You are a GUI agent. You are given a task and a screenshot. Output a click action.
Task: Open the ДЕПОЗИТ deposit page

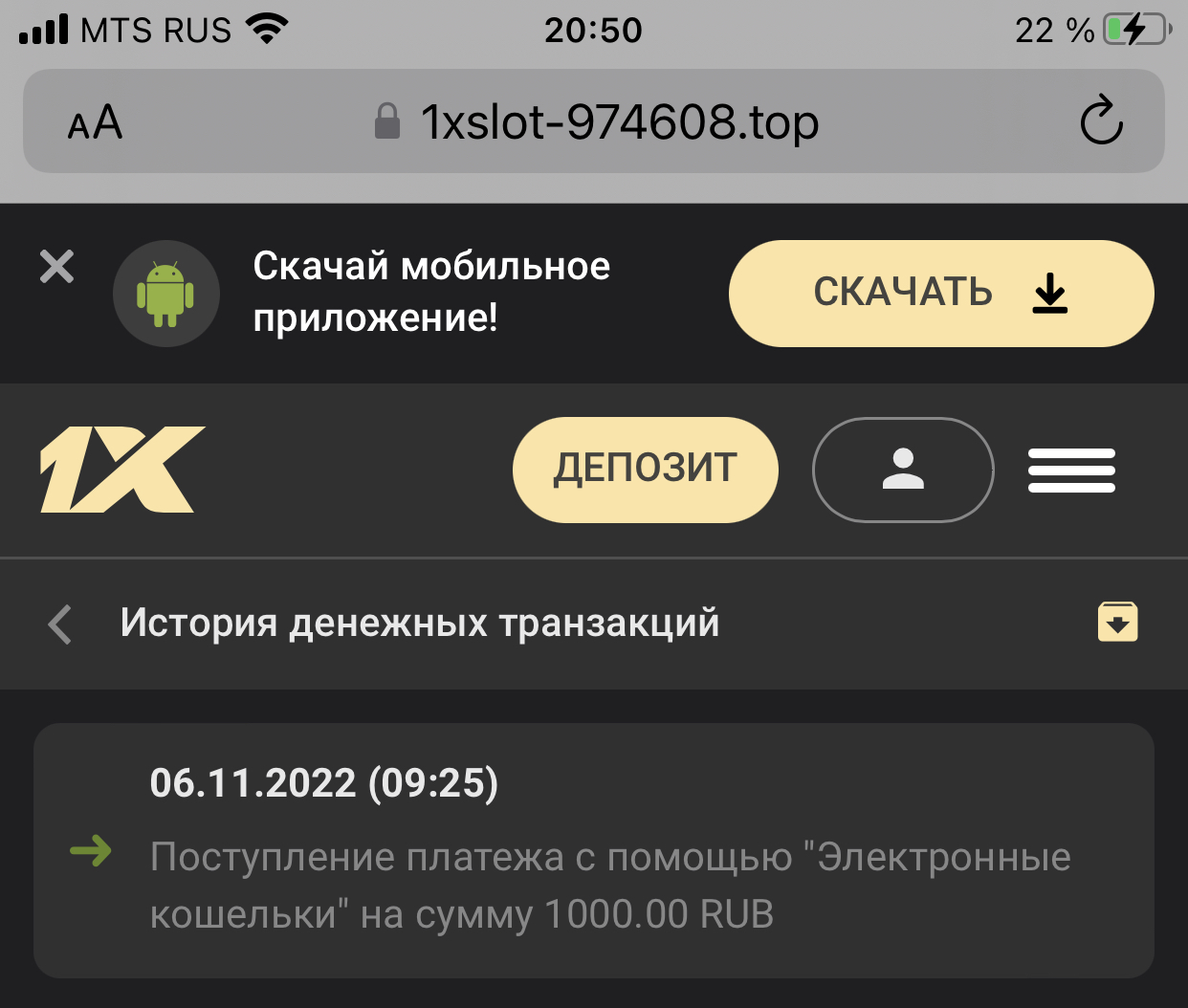[x=645, y=470]
